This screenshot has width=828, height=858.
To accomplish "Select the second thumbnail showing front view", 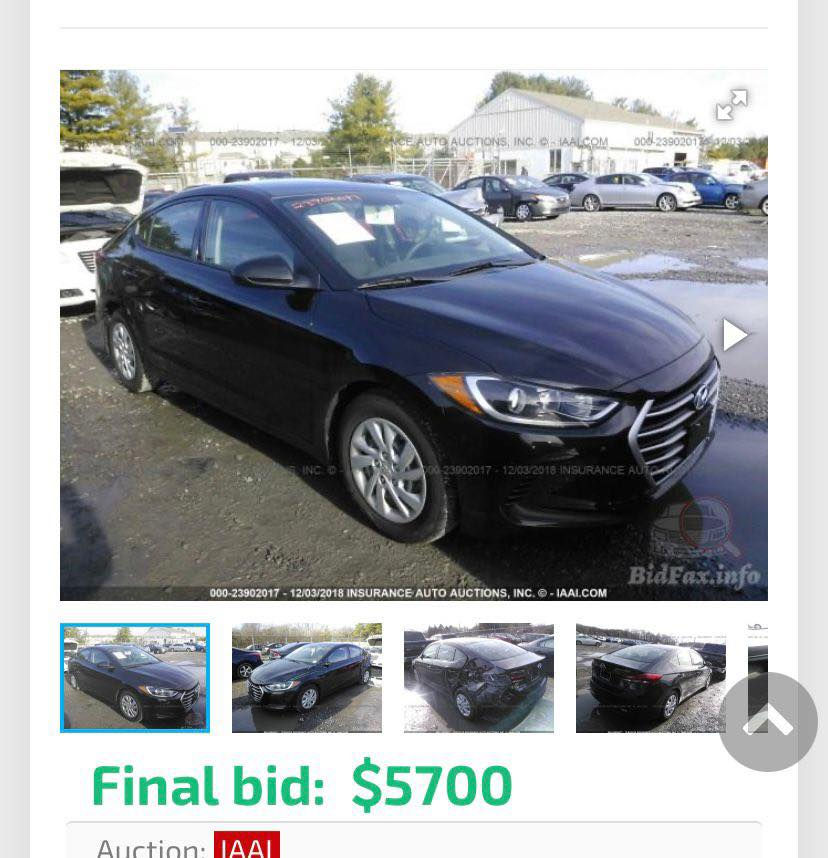I will [307, 678].
